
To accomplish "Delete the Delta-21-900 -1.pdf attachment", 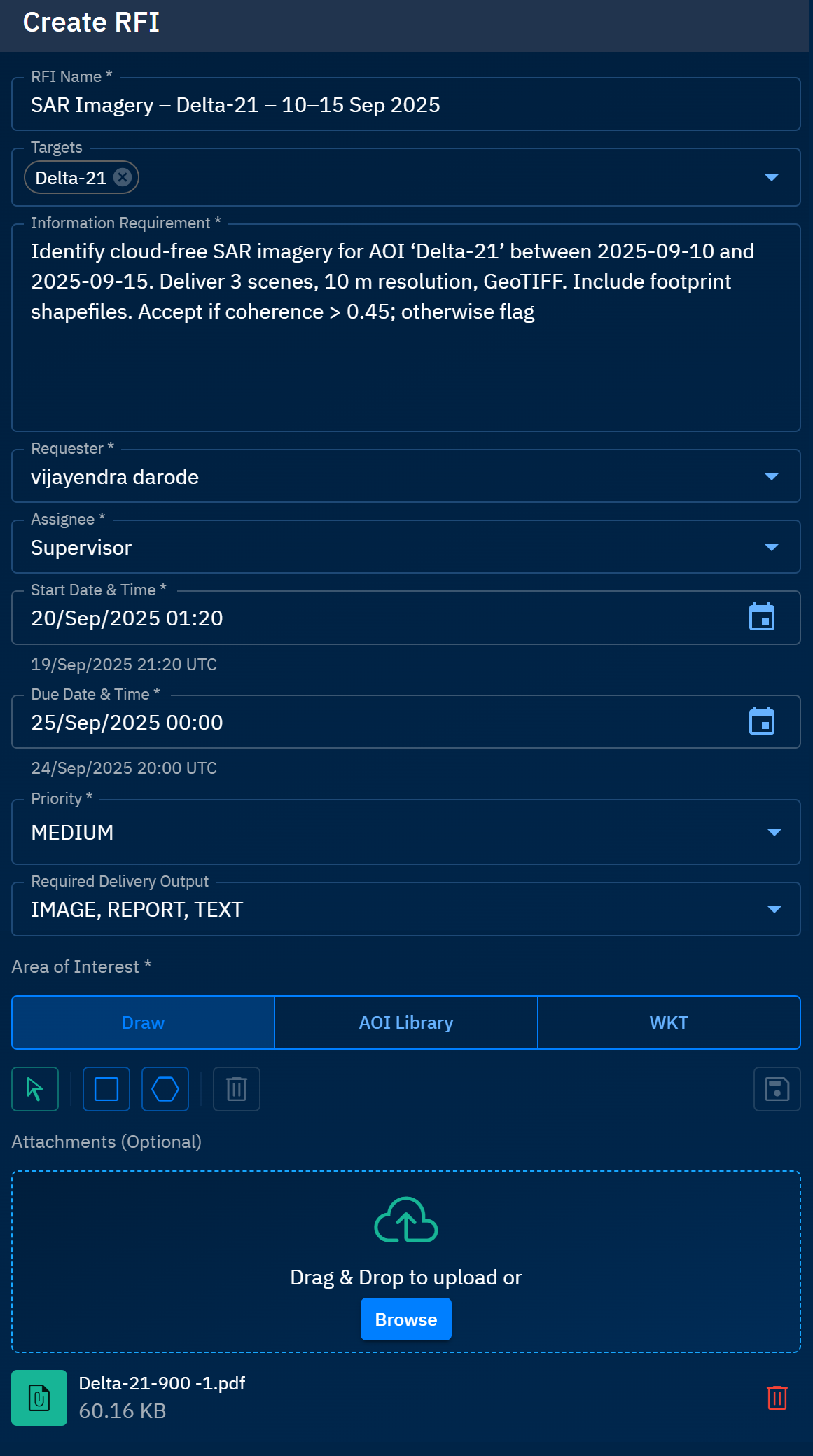I will coord(777,1398).
